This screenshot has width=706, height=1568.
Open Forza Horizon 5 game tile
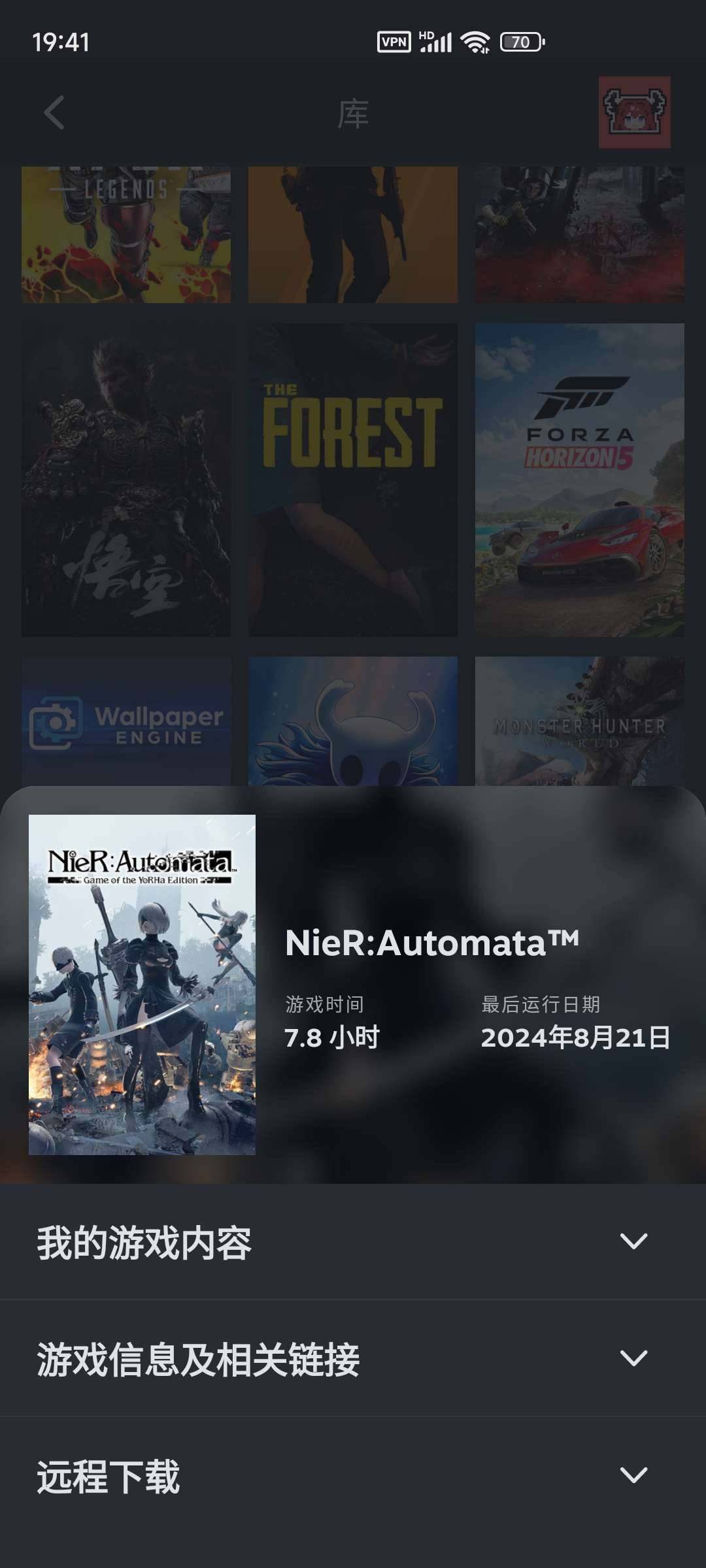pos(579,480)
